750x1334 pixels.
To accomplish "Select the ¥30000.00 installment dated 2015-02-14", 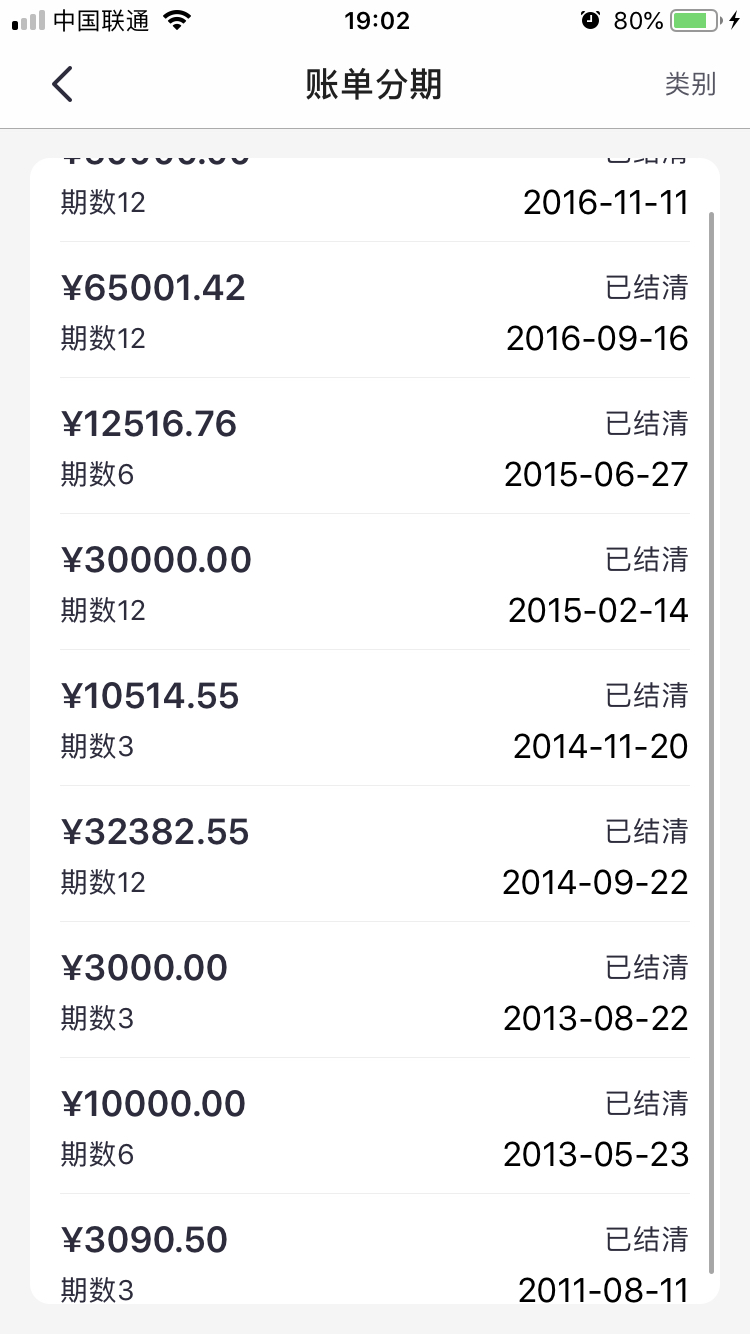I will coord(375,582).
